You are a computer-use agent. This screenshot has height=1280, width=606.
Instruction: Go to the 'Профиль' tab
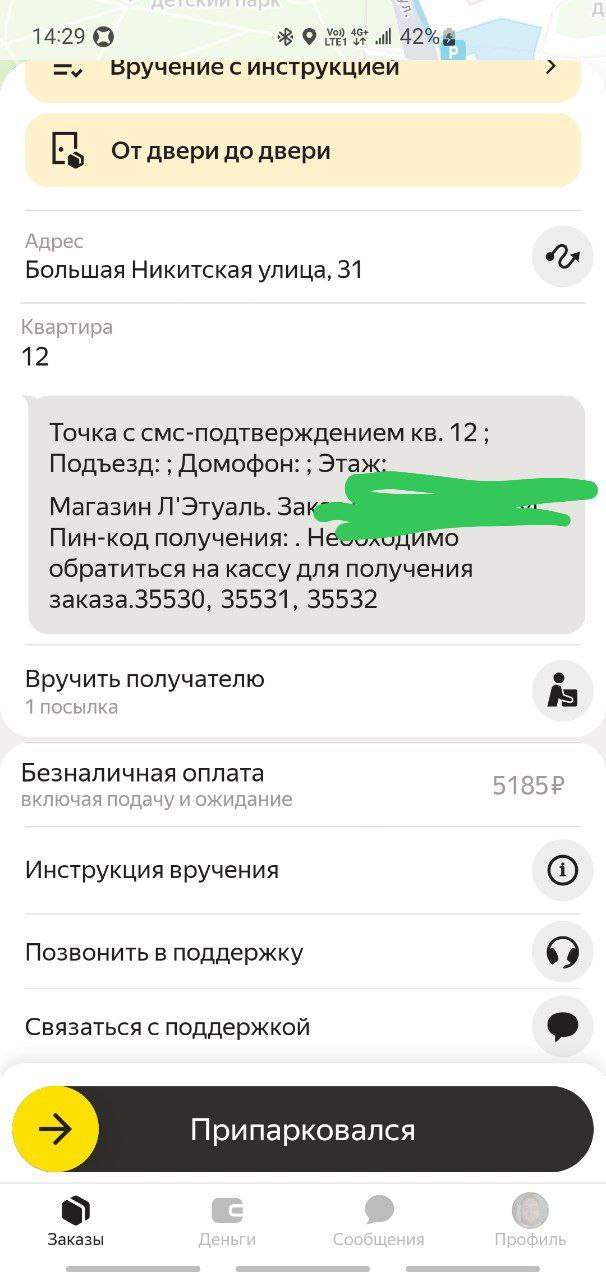pos(530,1222)
